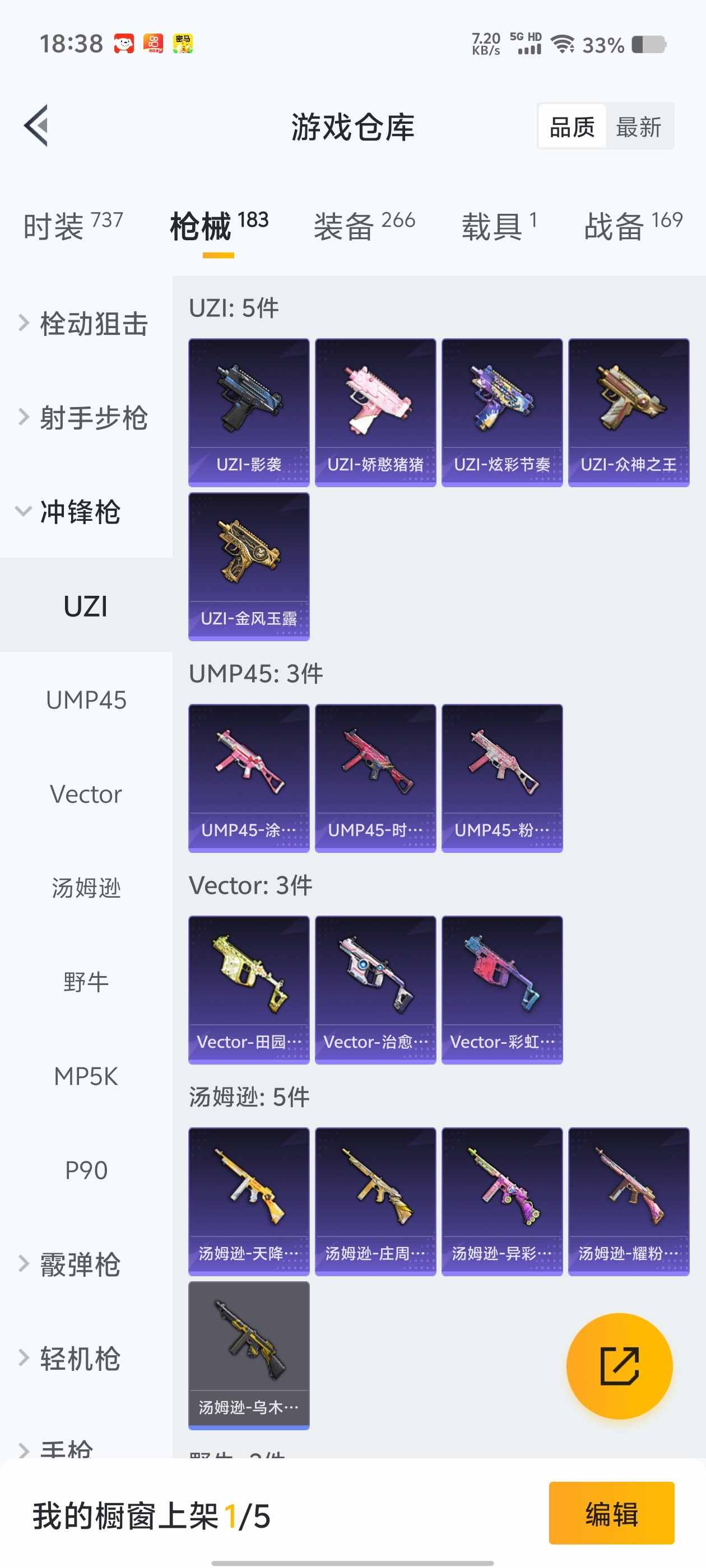The width and height of the screenshot is (706, 1568).
Task: Open the 战备 tab
Action: coord(632,226)
